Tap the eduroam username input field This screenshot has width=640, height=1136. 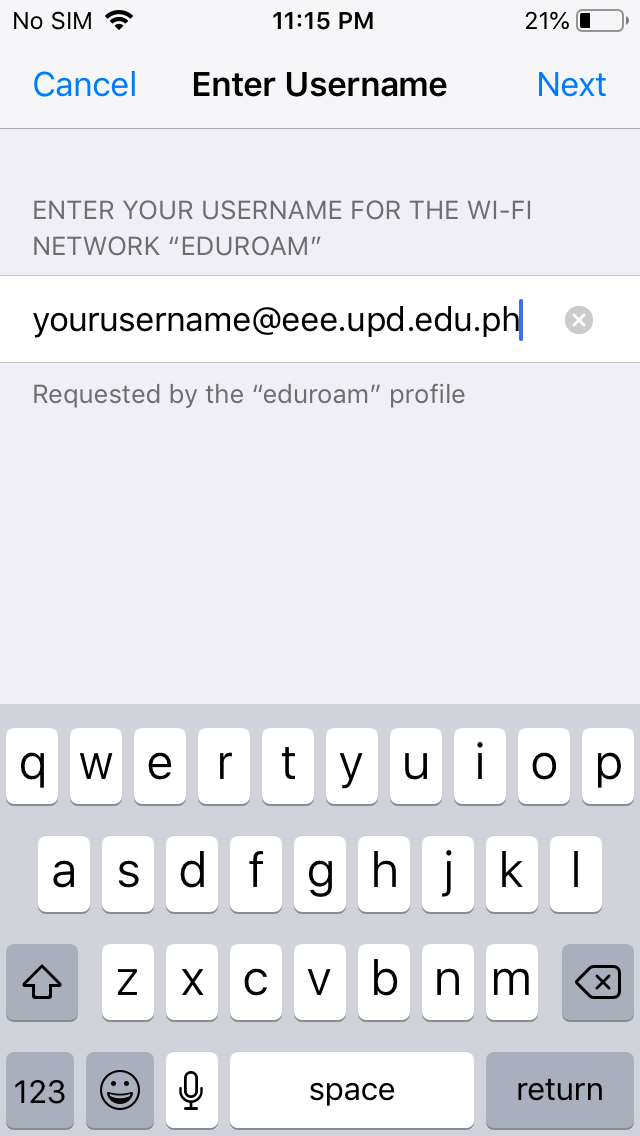tap(280, 320)
